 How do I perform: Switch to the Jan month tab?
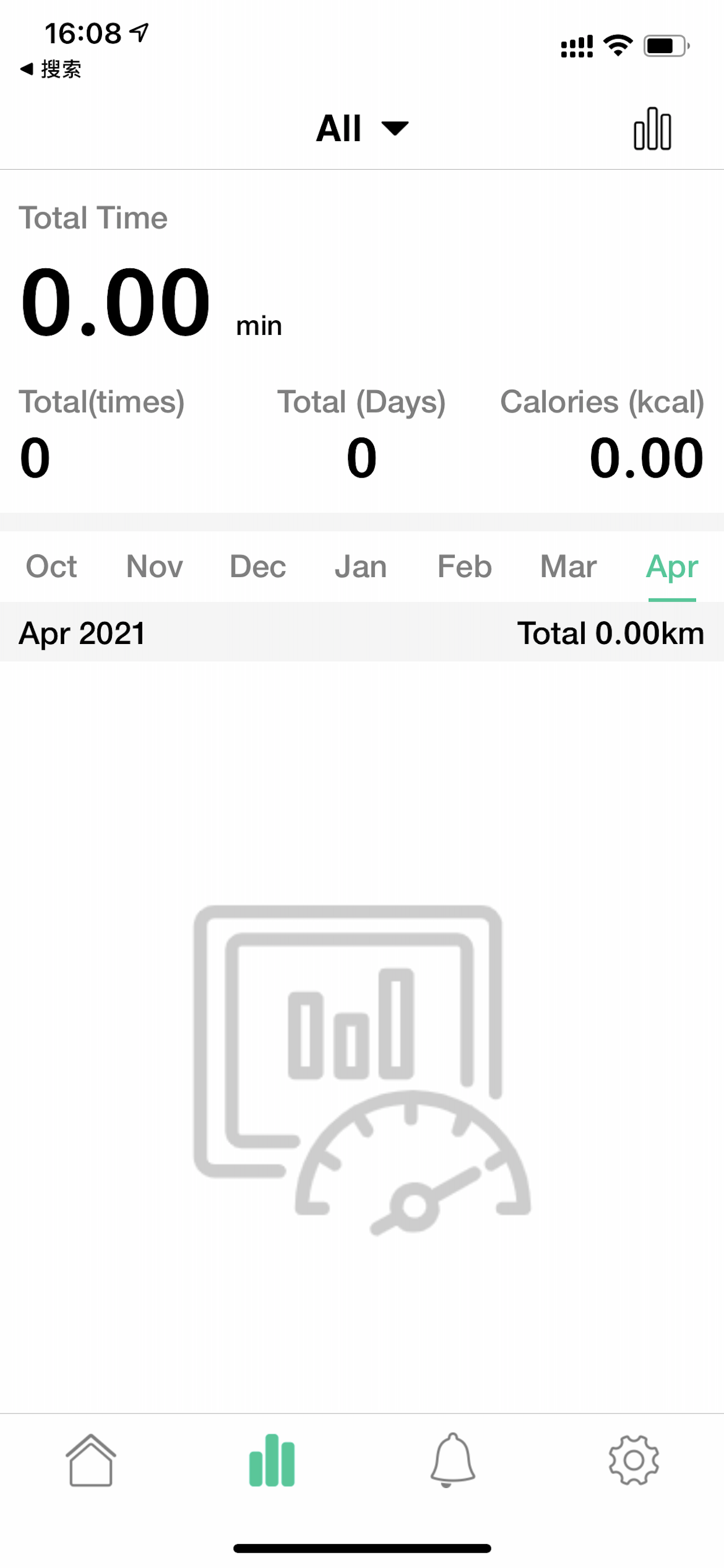[x=361, y=566]
